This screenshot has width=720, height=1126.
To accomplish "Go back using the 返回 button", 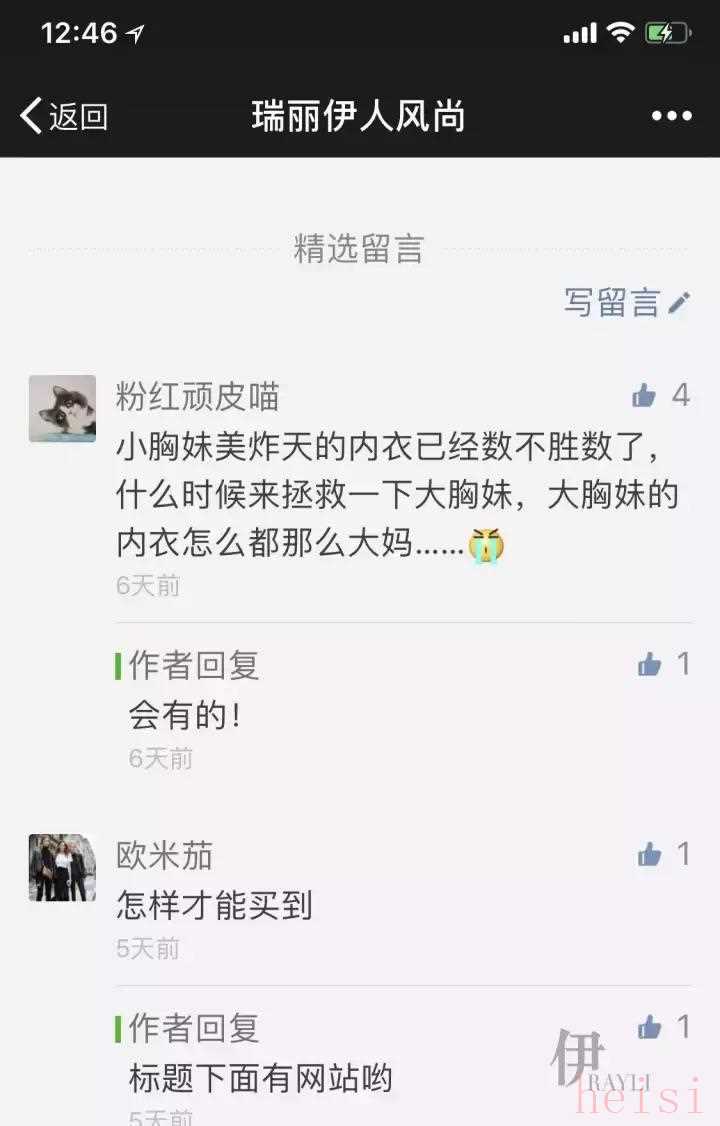I will click(x=63, y=117).
